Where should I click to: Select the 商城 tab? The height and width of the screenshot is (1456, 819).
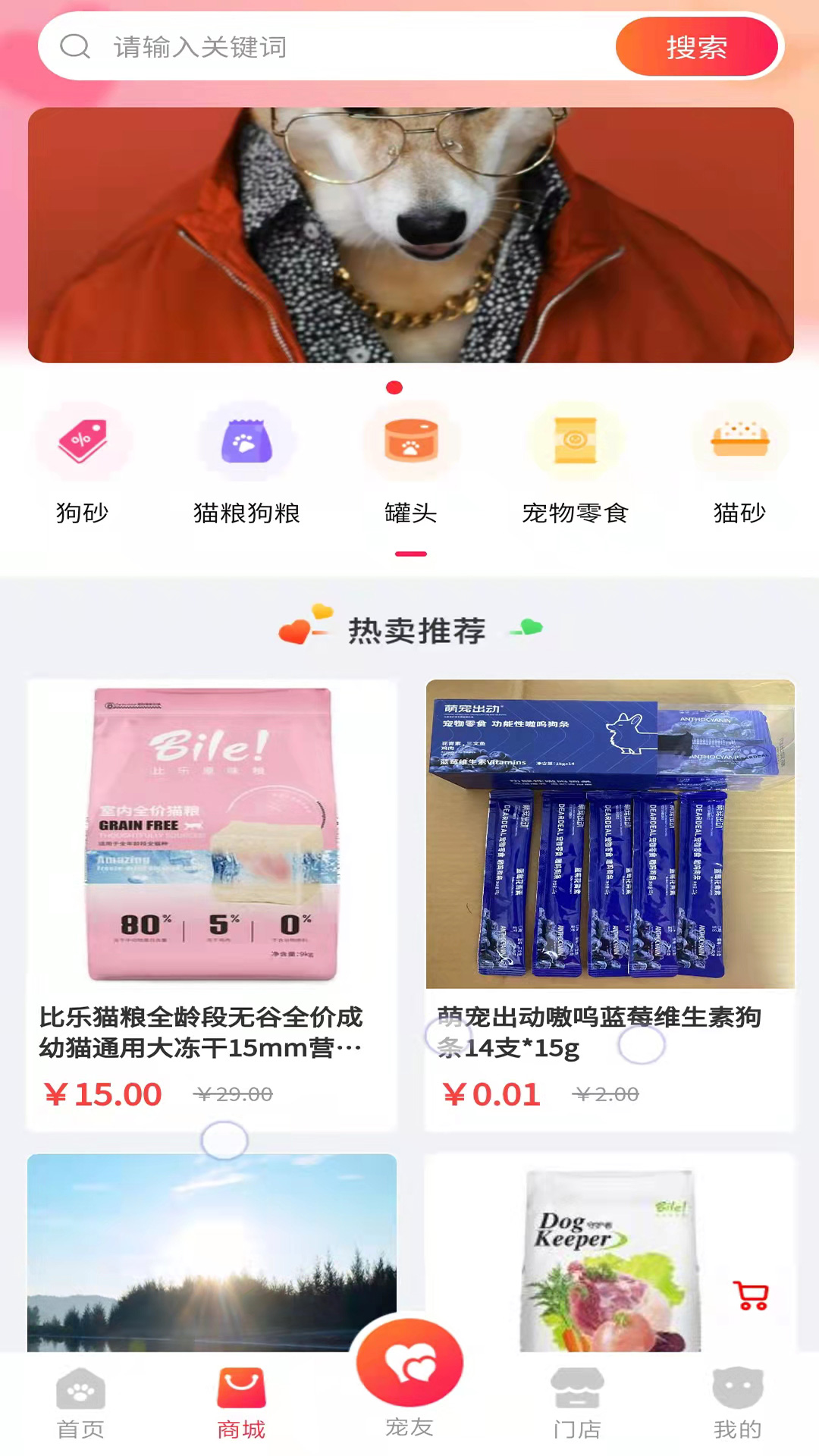point(241,1403)
